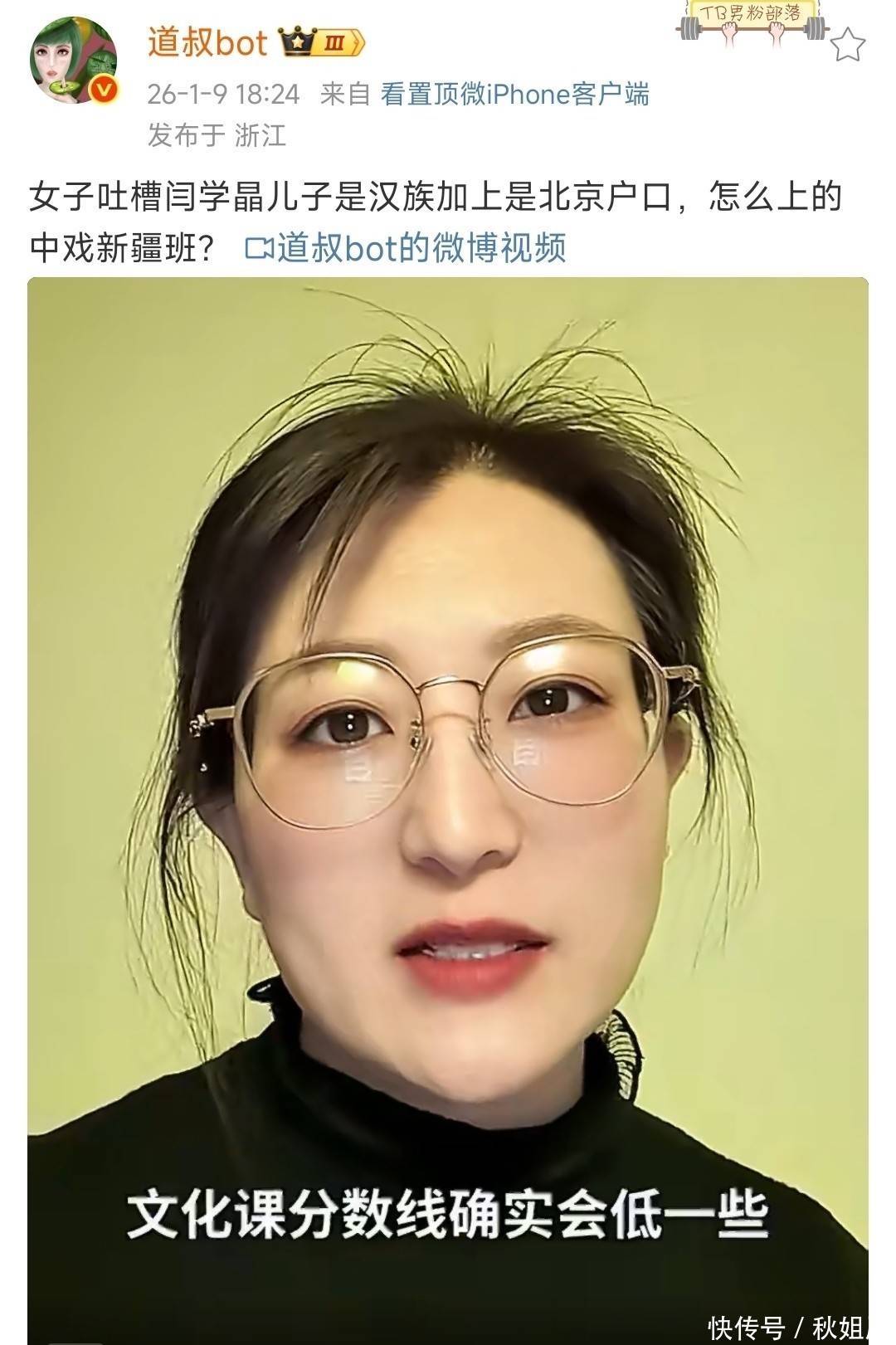Open the 看置顶微iPhone客户端 source link
Screen dimensions: 896x1345
coord(514,94)
